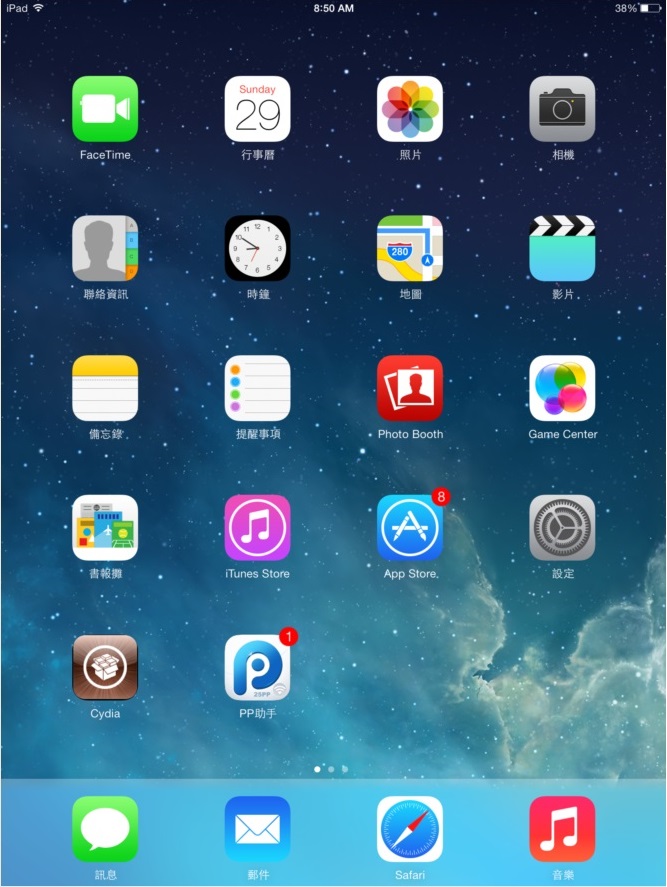This screenshot has height=887, width=667.
Task: Open the FaceTime app
Action: 105,109
